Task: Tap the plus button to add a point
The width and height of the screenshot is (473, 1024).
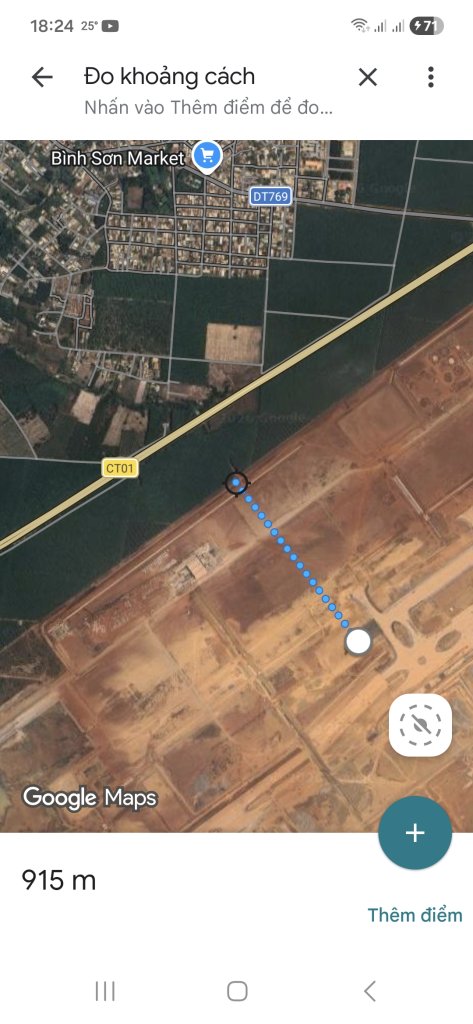Action: (x=415, y=833)
